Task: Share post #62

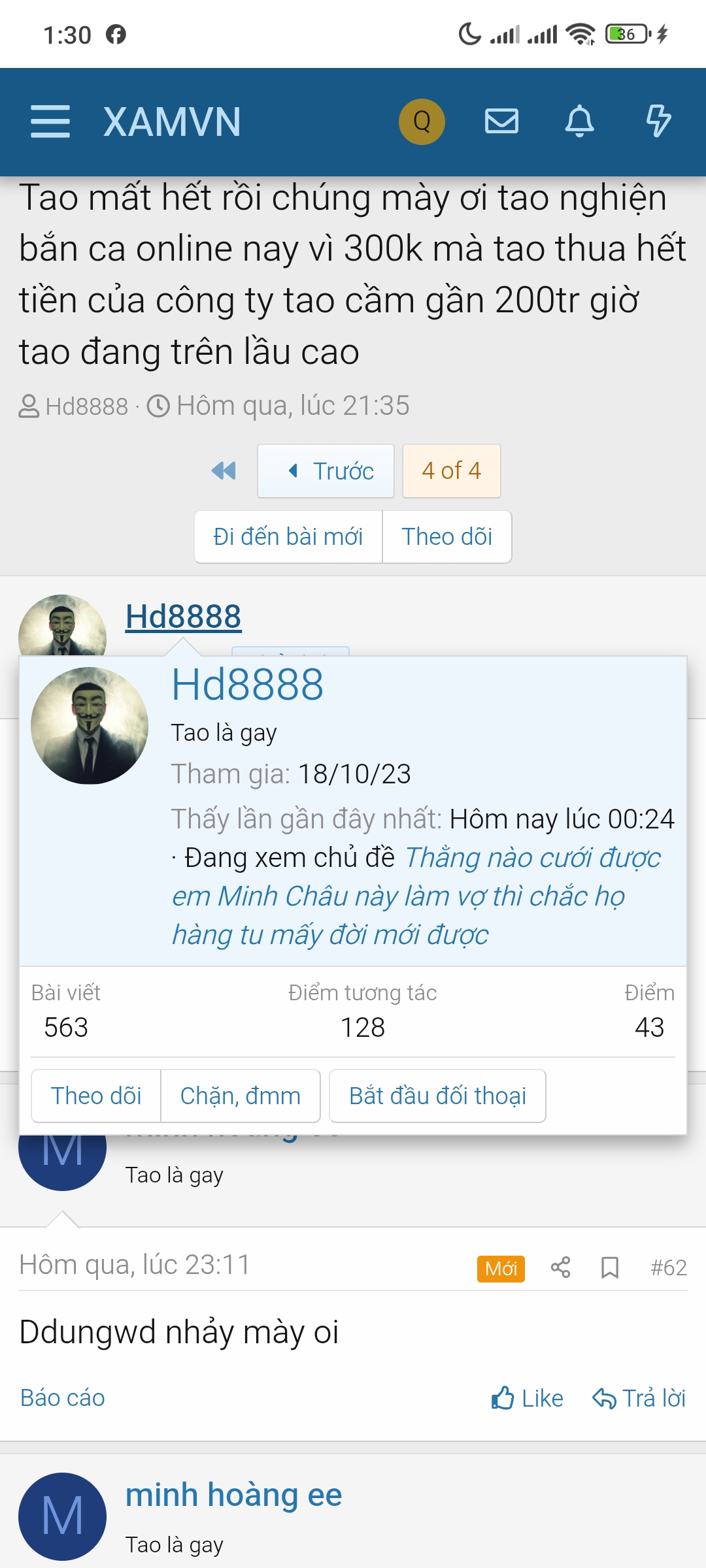Action: click(560, 1267)
